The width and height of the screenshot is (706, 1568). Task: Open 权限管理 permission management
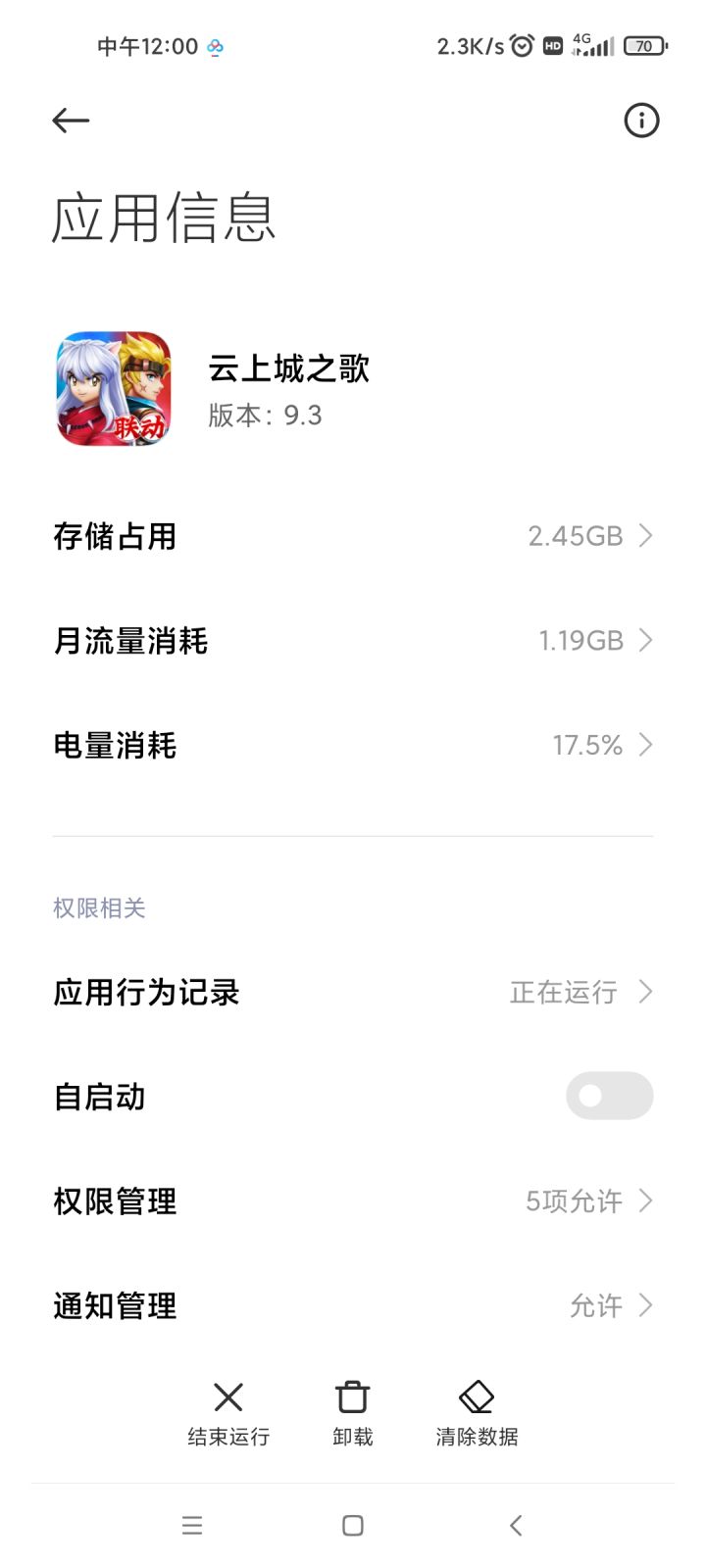click(353, 1201)
